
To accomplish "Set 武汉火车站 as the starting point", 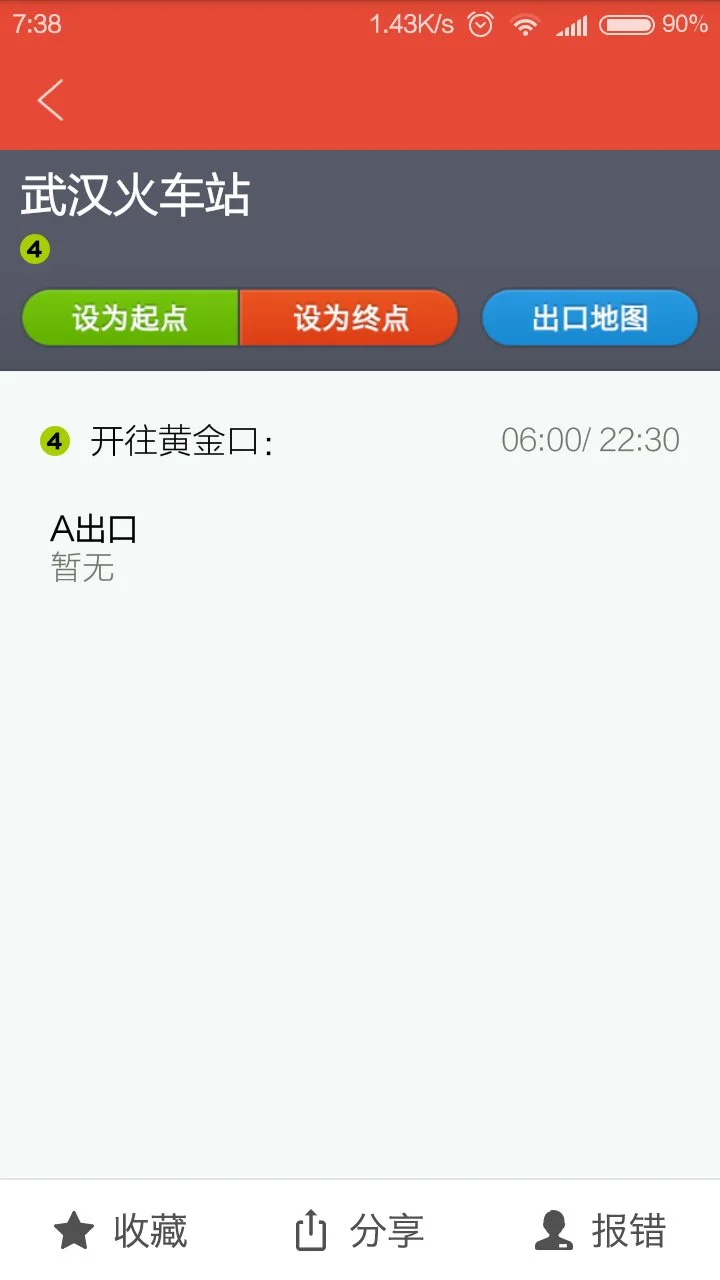I will pos(130,317).
